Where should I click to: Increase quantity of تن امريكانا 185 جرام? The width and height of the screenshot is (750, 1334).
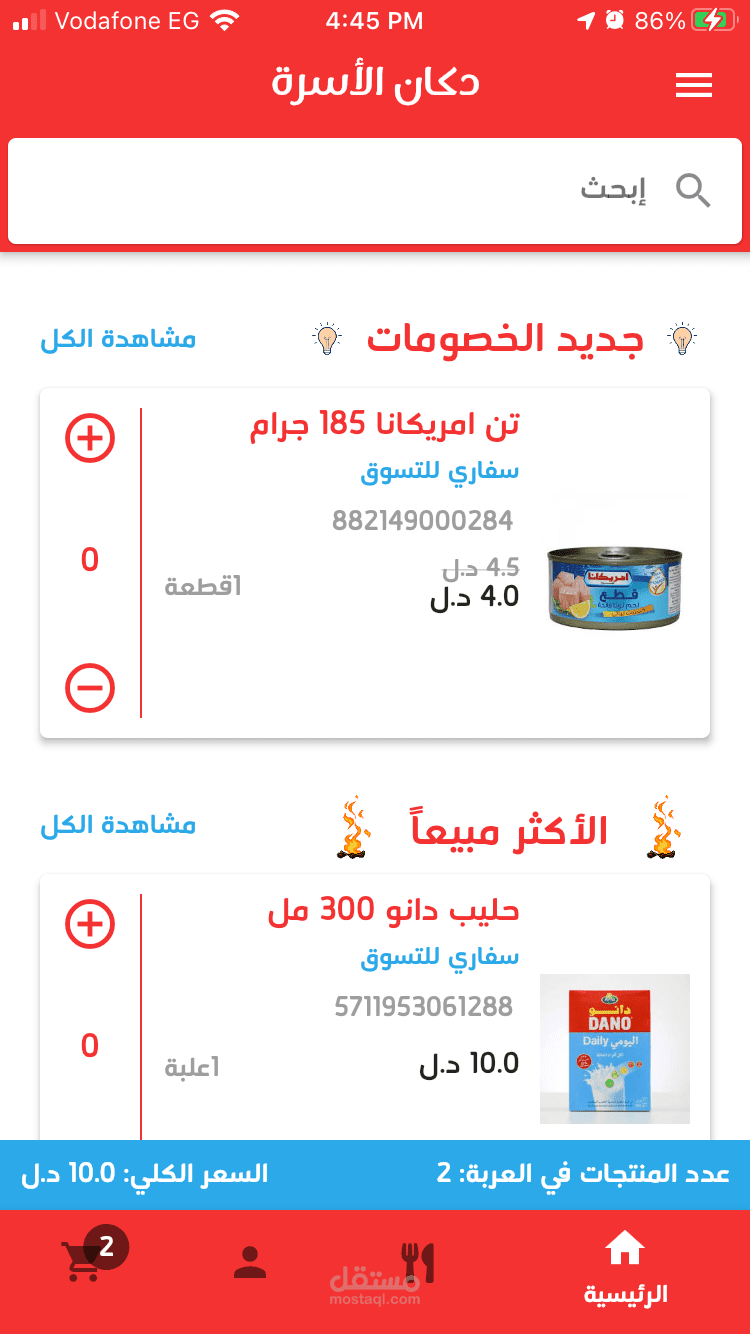pyautogui.click(x=89, y=437)
